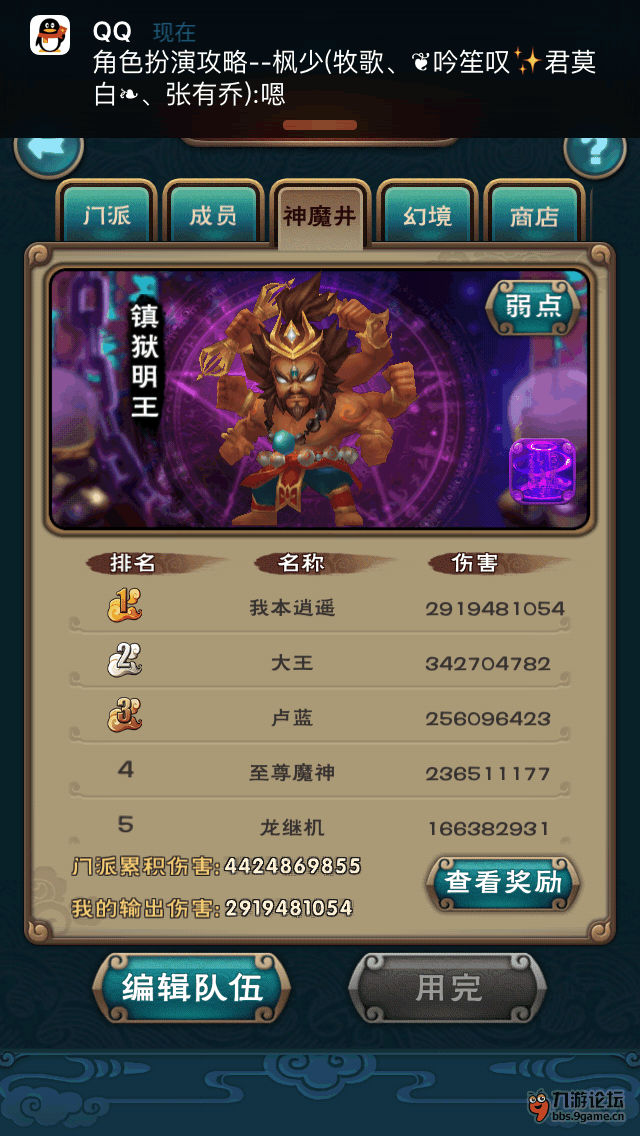Switch to the 门派 tab
The height and width of the screenshot is (1136, 640).
pyautogui.click(x=107, y=216)
